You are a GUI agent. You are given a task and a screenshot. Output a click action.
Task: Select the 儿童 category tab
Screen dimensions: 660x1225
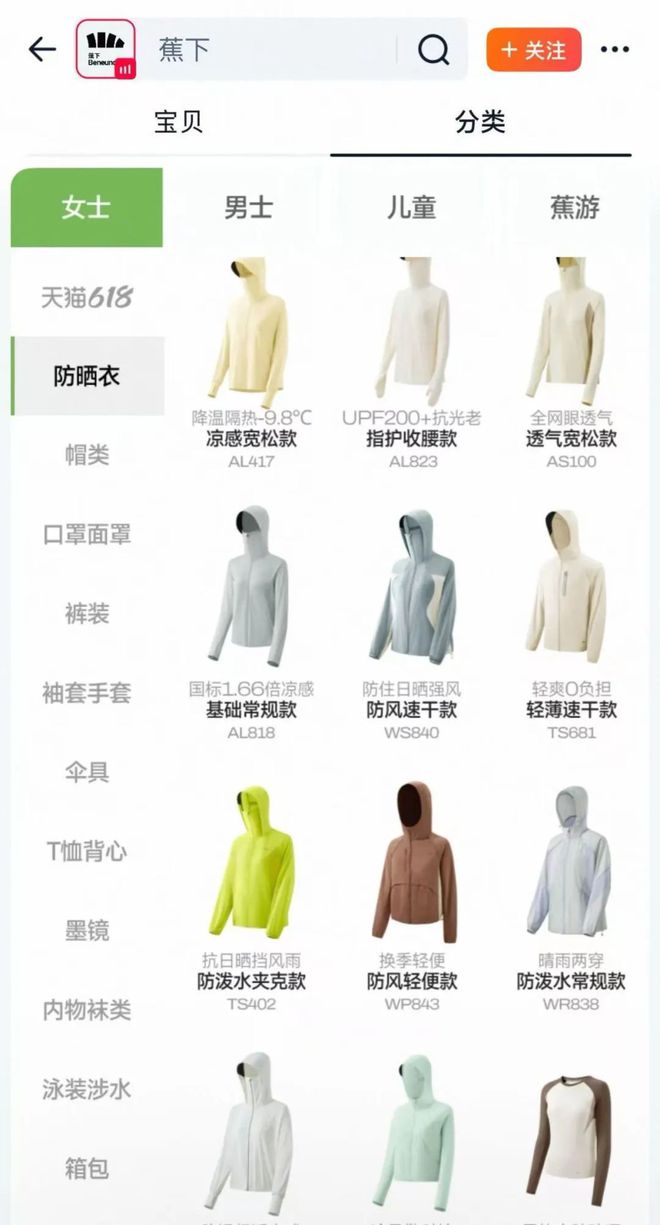(x=411, y=207)
